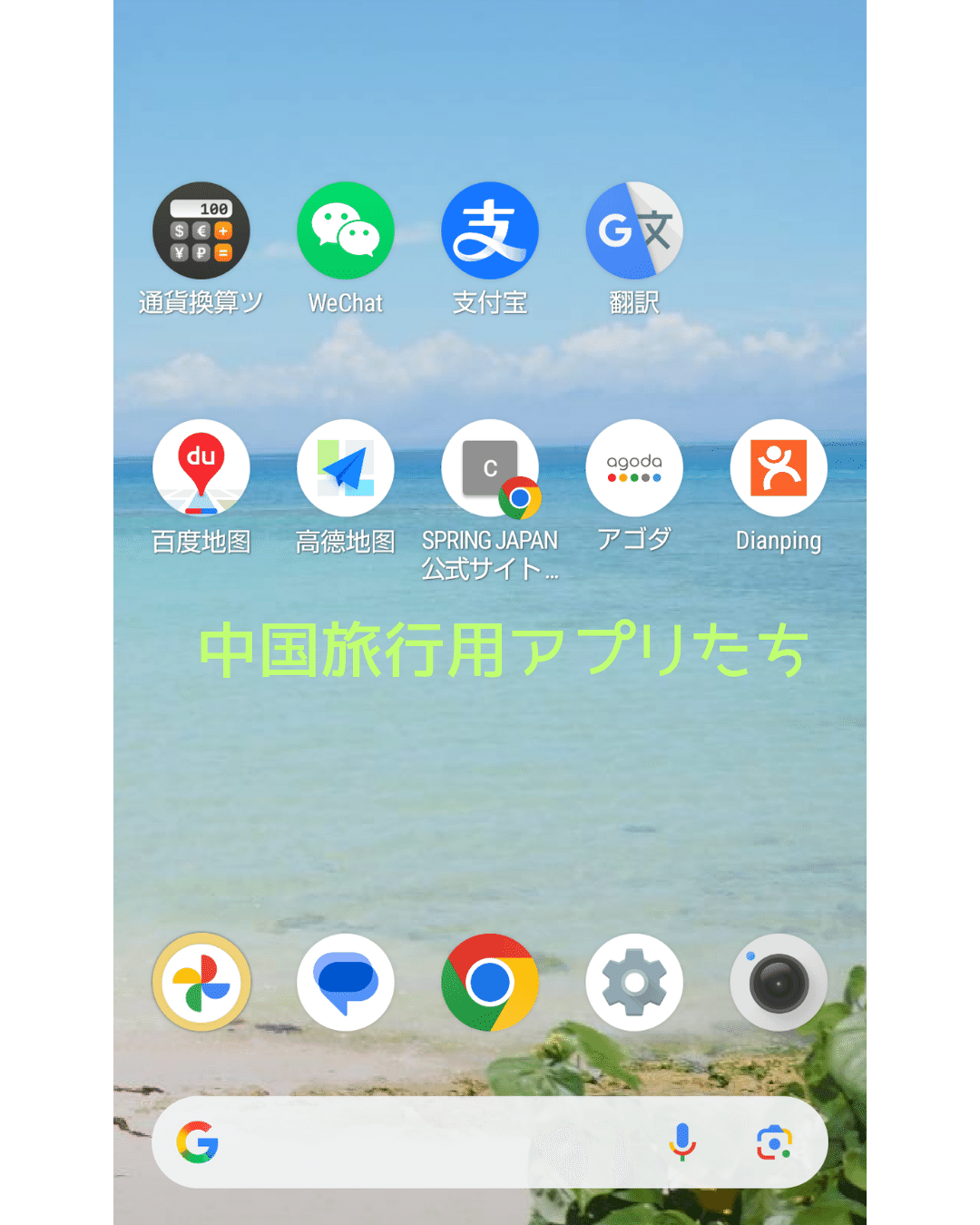This screenshot has width=980, height=1225.
Task: Launch the Camera app
Action: pyautogui.click(x=778, y=982)
